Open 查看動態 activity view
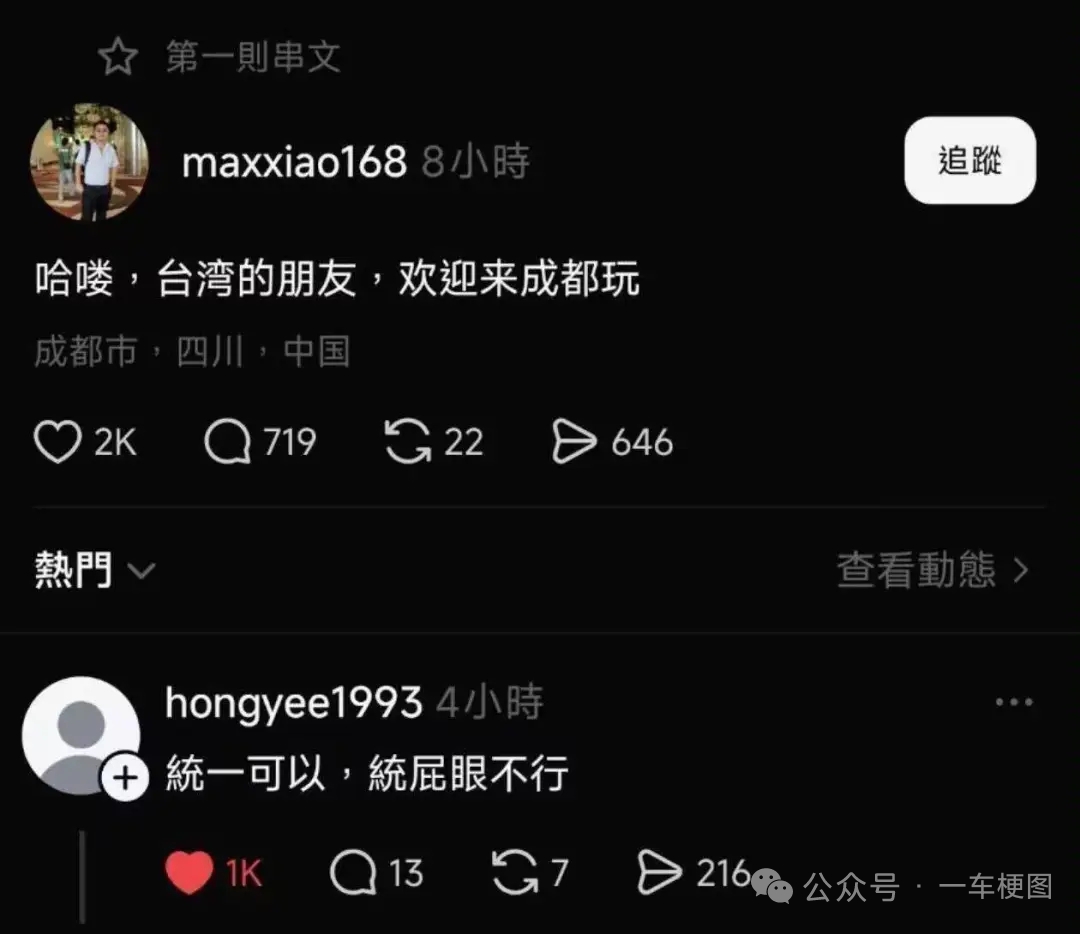This screenshot has width=1080, height=934. click(x=931, y=571)
